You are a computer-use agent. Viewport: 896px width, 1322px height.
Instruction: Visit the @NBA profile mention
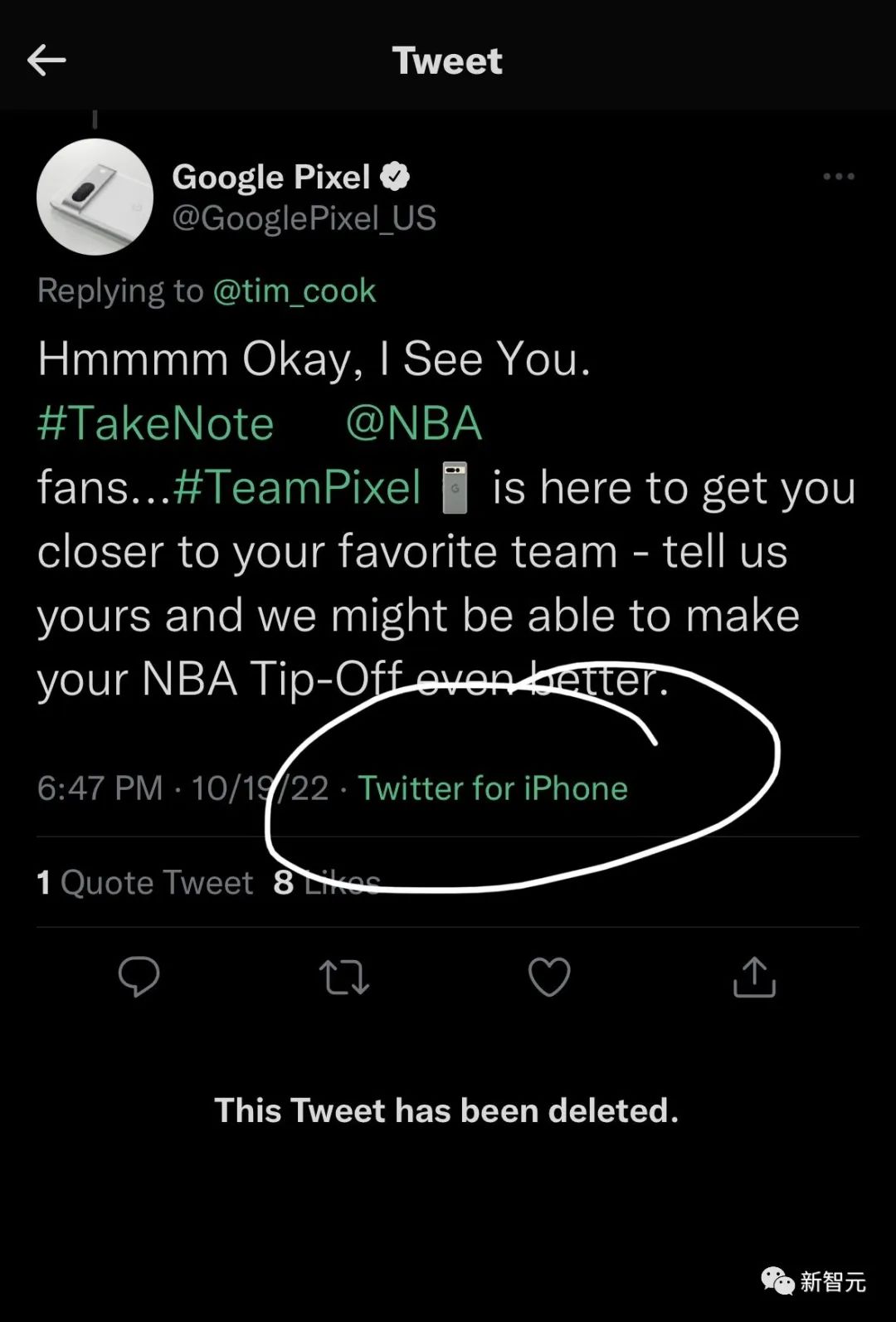413,423
